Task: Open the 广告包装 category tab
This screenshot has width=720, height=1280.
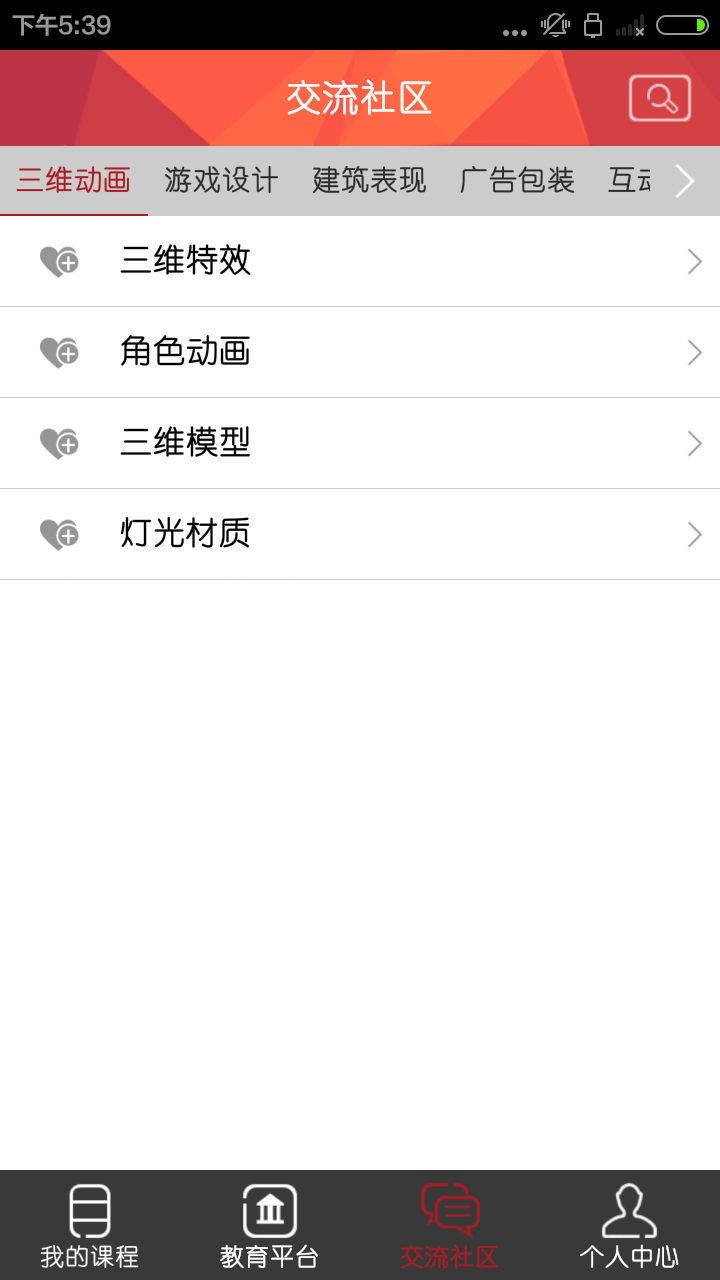Action: [x=517, y=181]
